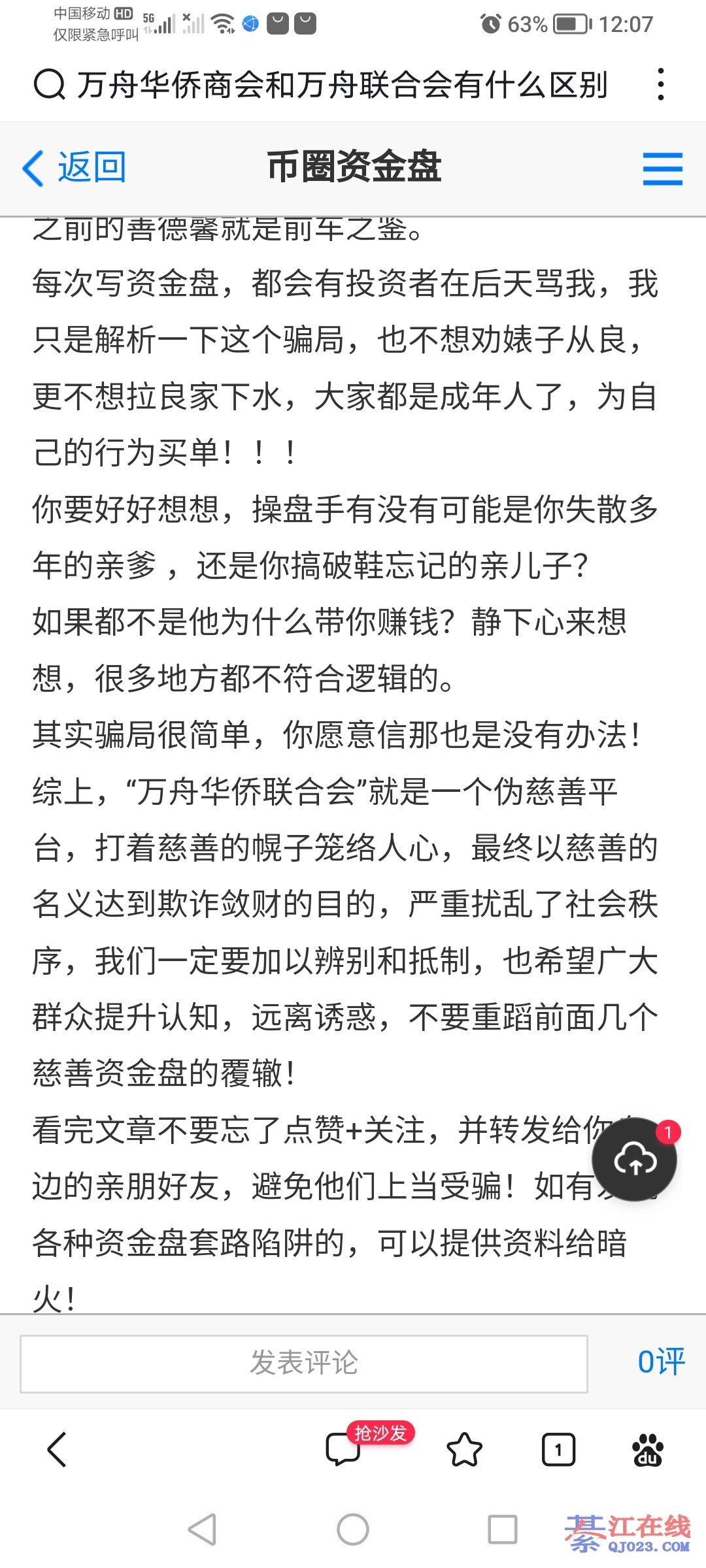Open recent apps with the square button
The image size is (706, 1568).
502,1529
